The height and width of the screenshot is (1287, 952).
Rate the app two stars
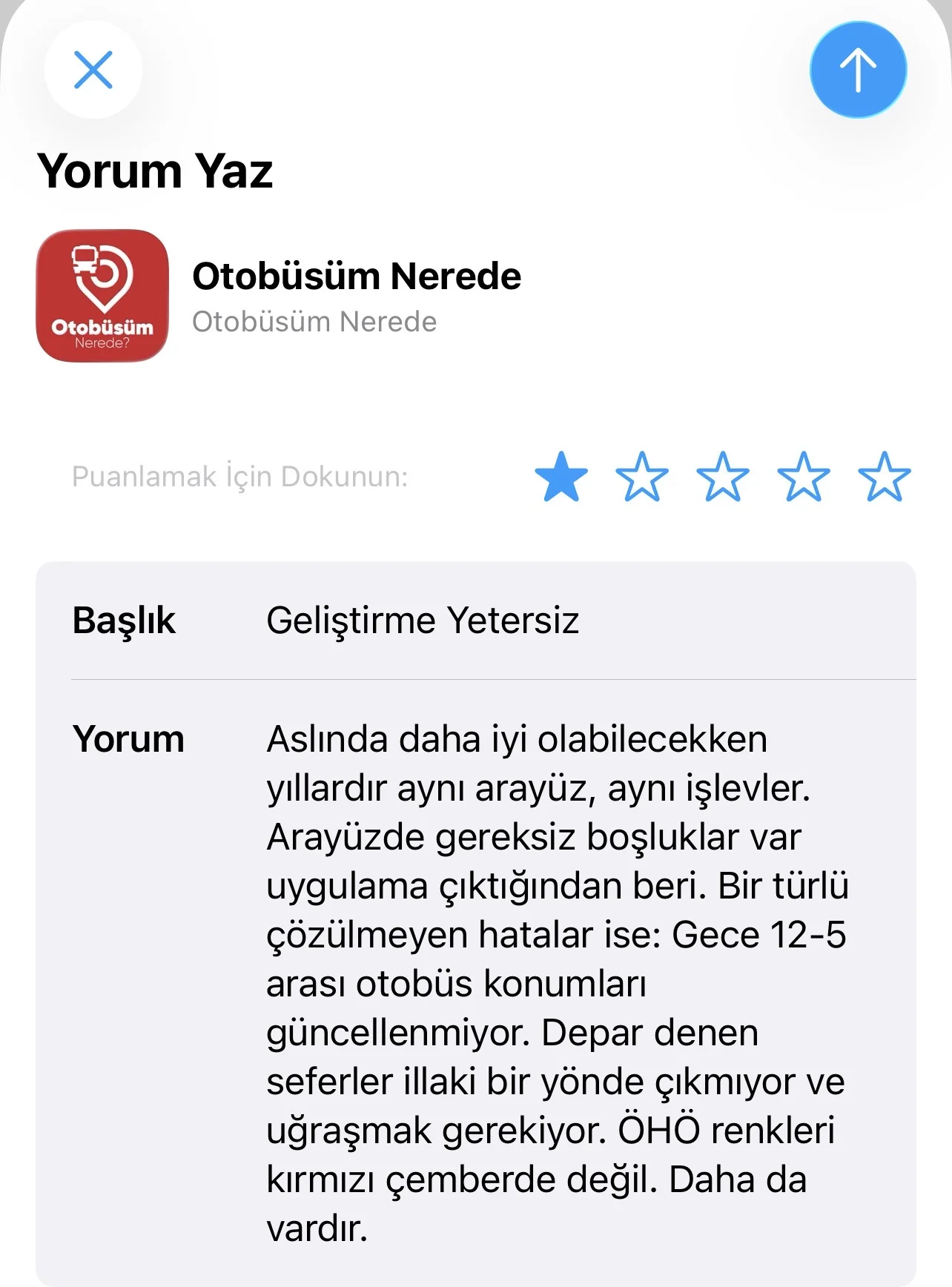tap(642, 477)
